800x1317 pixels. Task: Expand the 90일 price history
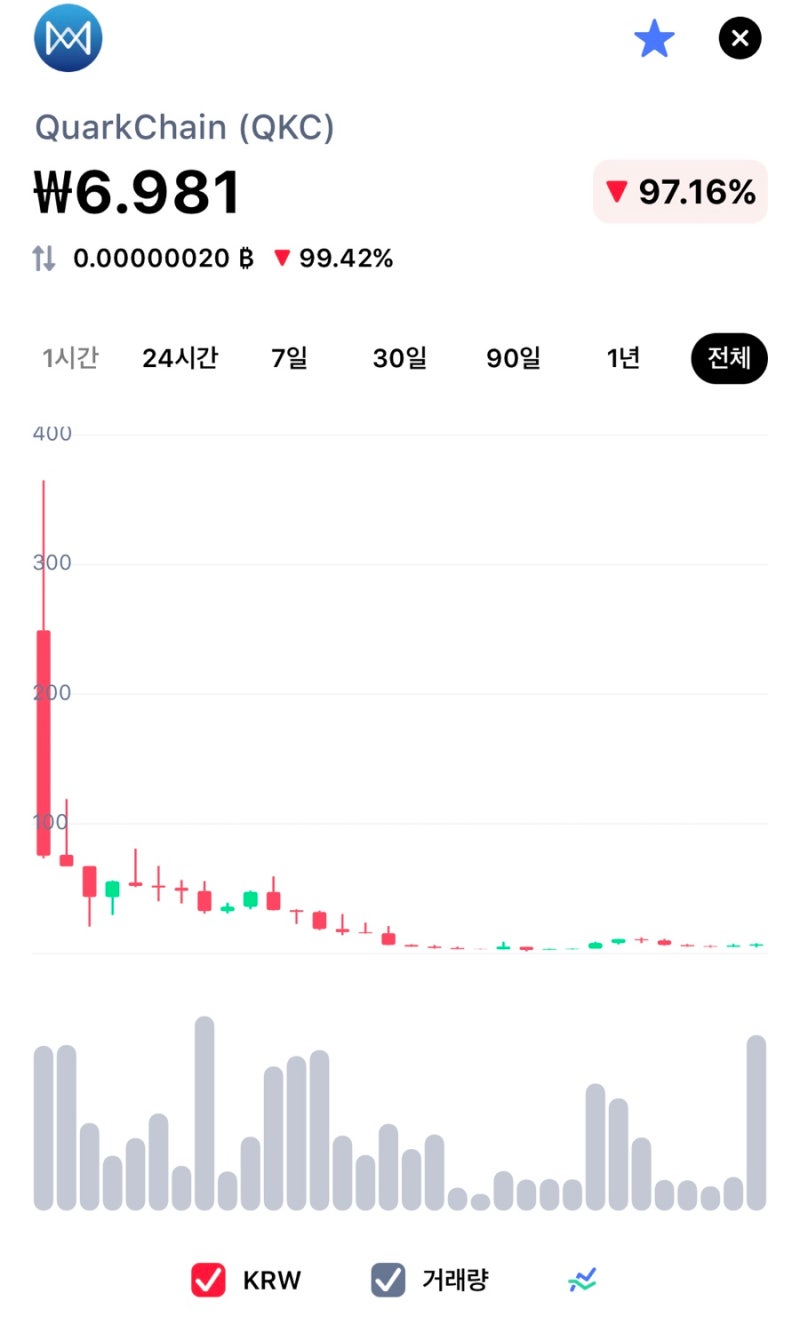coord(513,358)
